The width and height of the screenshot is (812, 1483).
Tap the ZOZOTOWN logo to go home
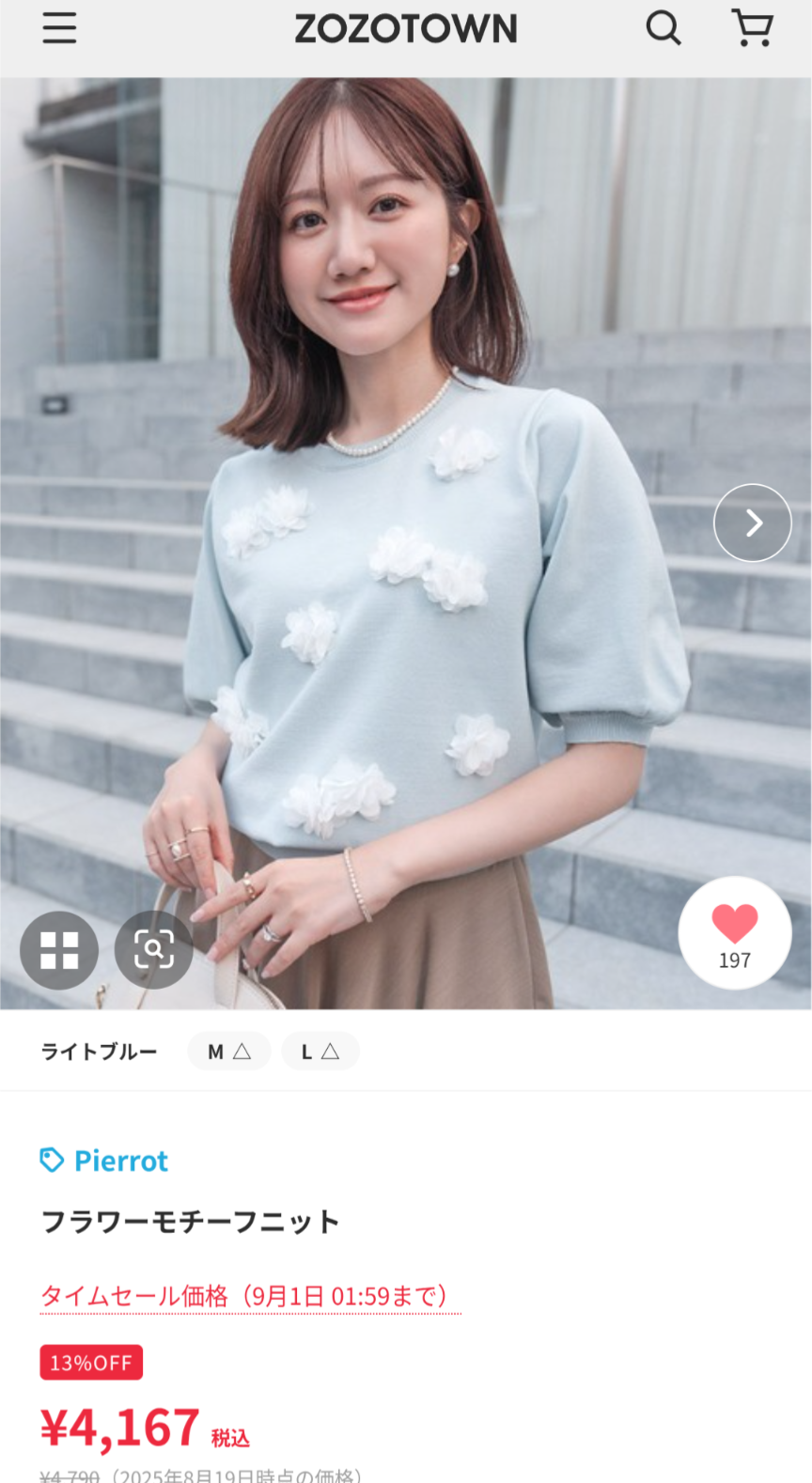click(x=406, y=28)
